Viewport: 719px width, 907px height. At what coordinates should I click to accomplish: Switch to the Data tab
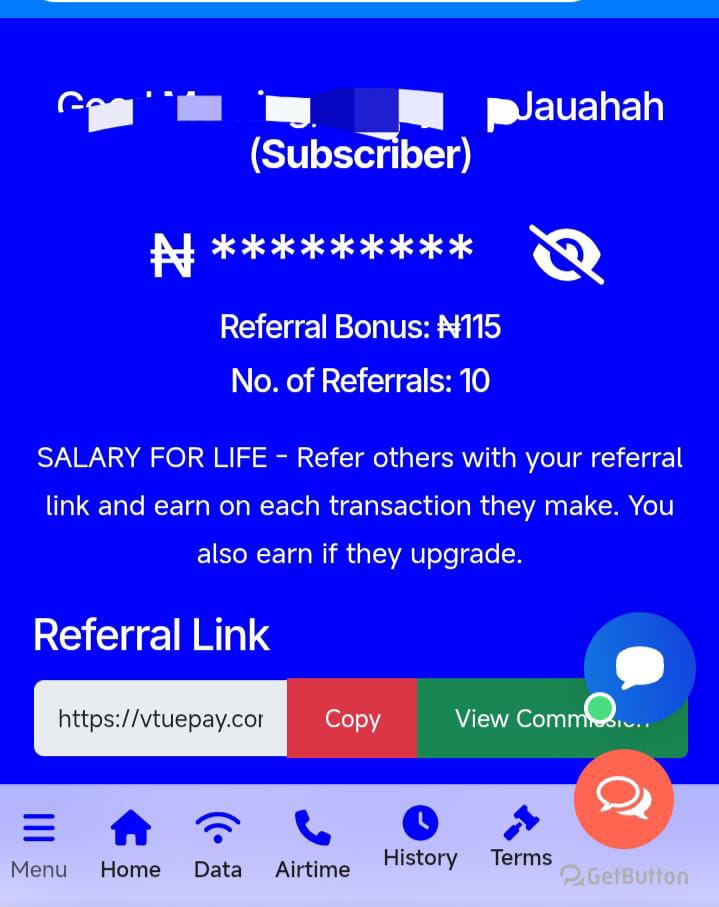point(218,845)
